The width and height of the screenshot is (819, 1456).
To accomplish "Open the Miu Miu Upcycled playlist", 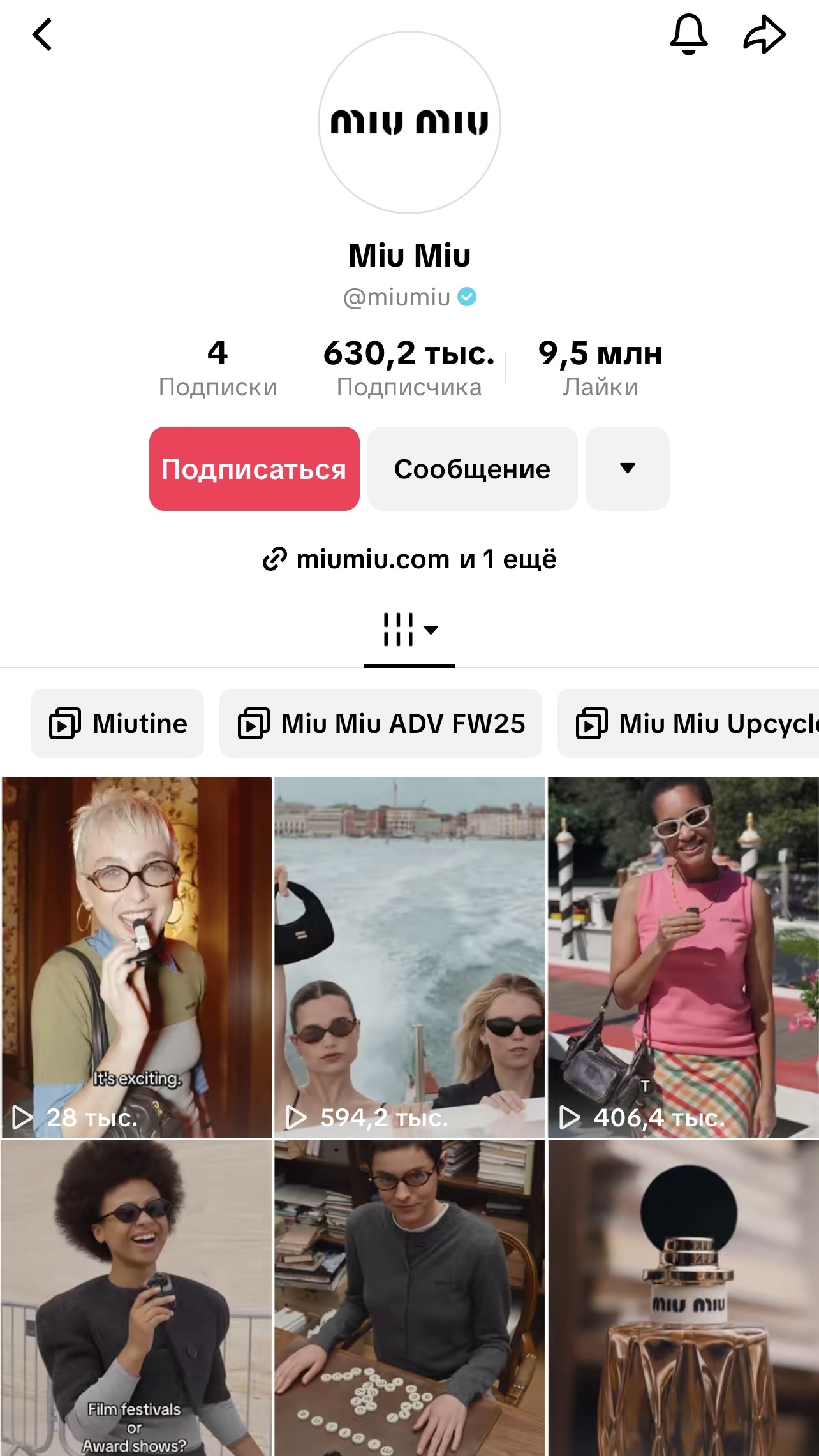I will 689,723.
